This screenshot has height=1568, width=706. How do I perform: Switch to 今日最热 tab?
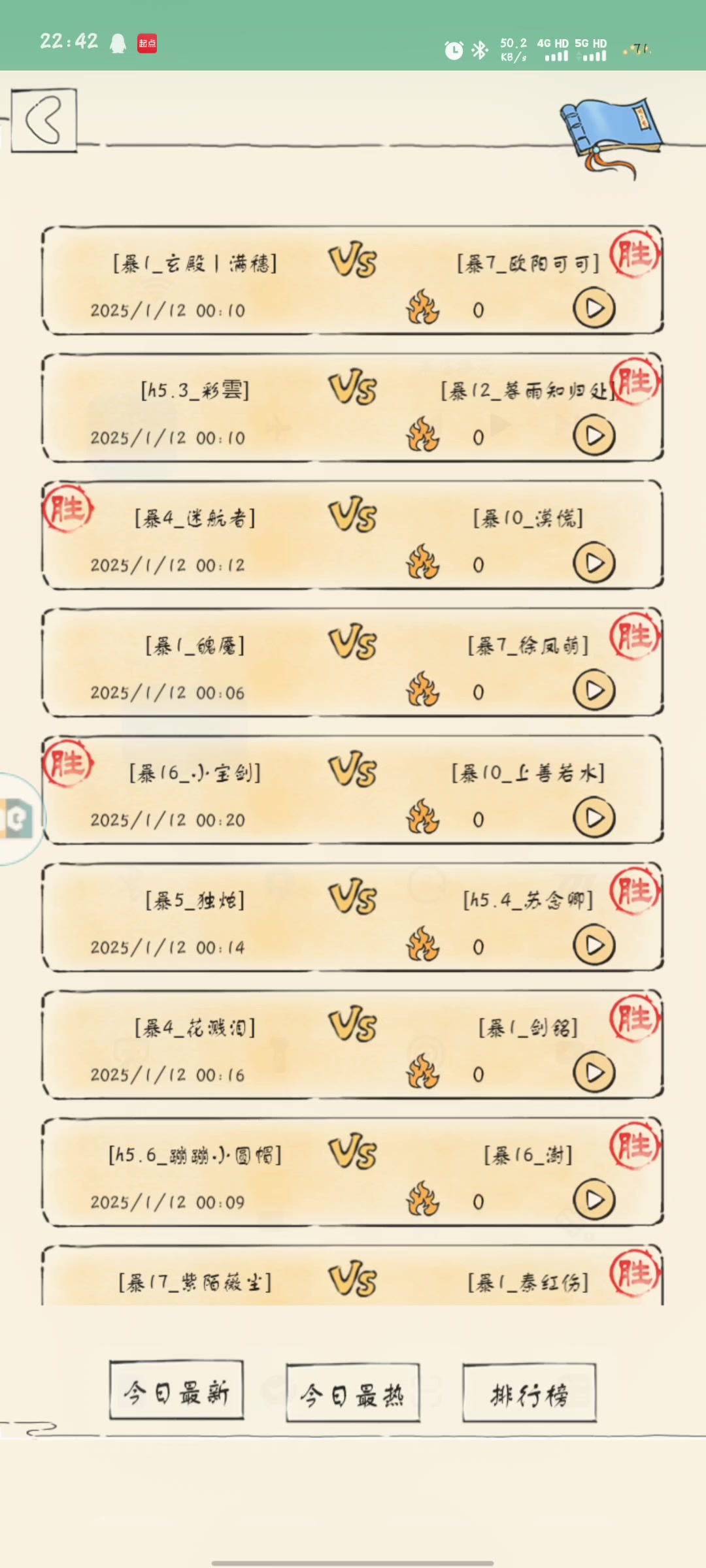(353, 1394)
